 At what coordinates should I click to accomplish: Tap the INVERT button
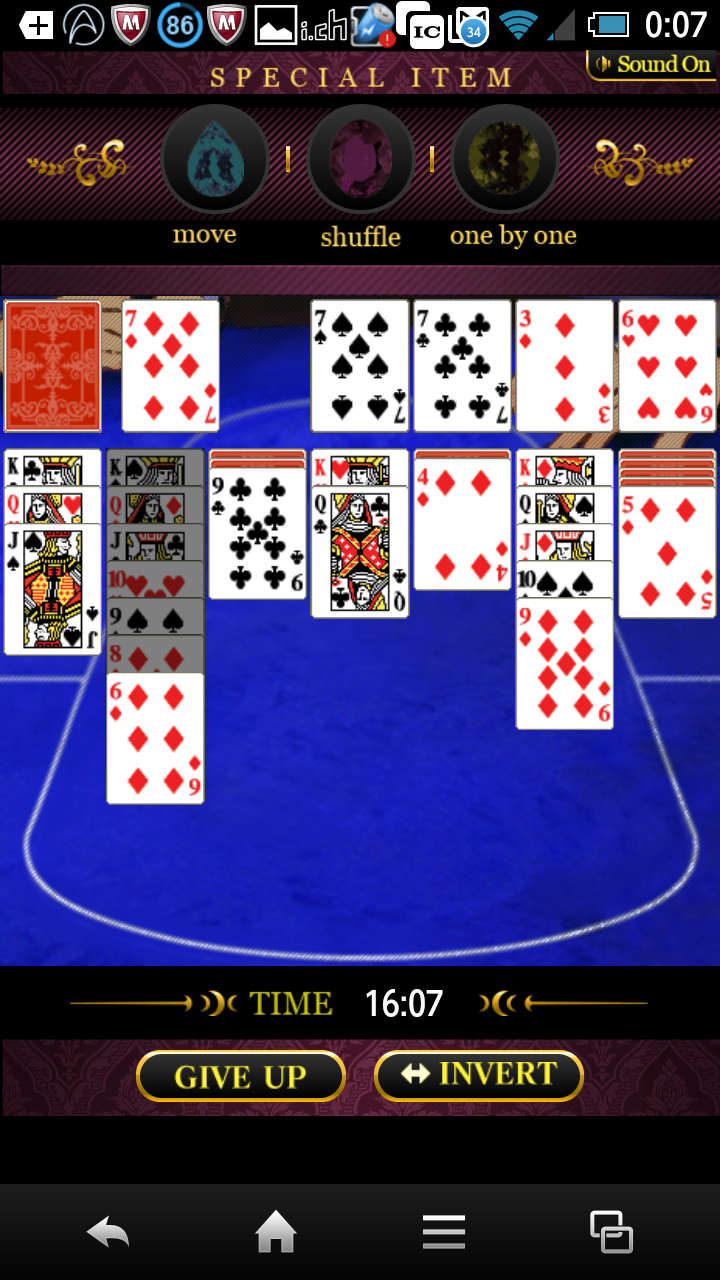[x=478, y=1075]
